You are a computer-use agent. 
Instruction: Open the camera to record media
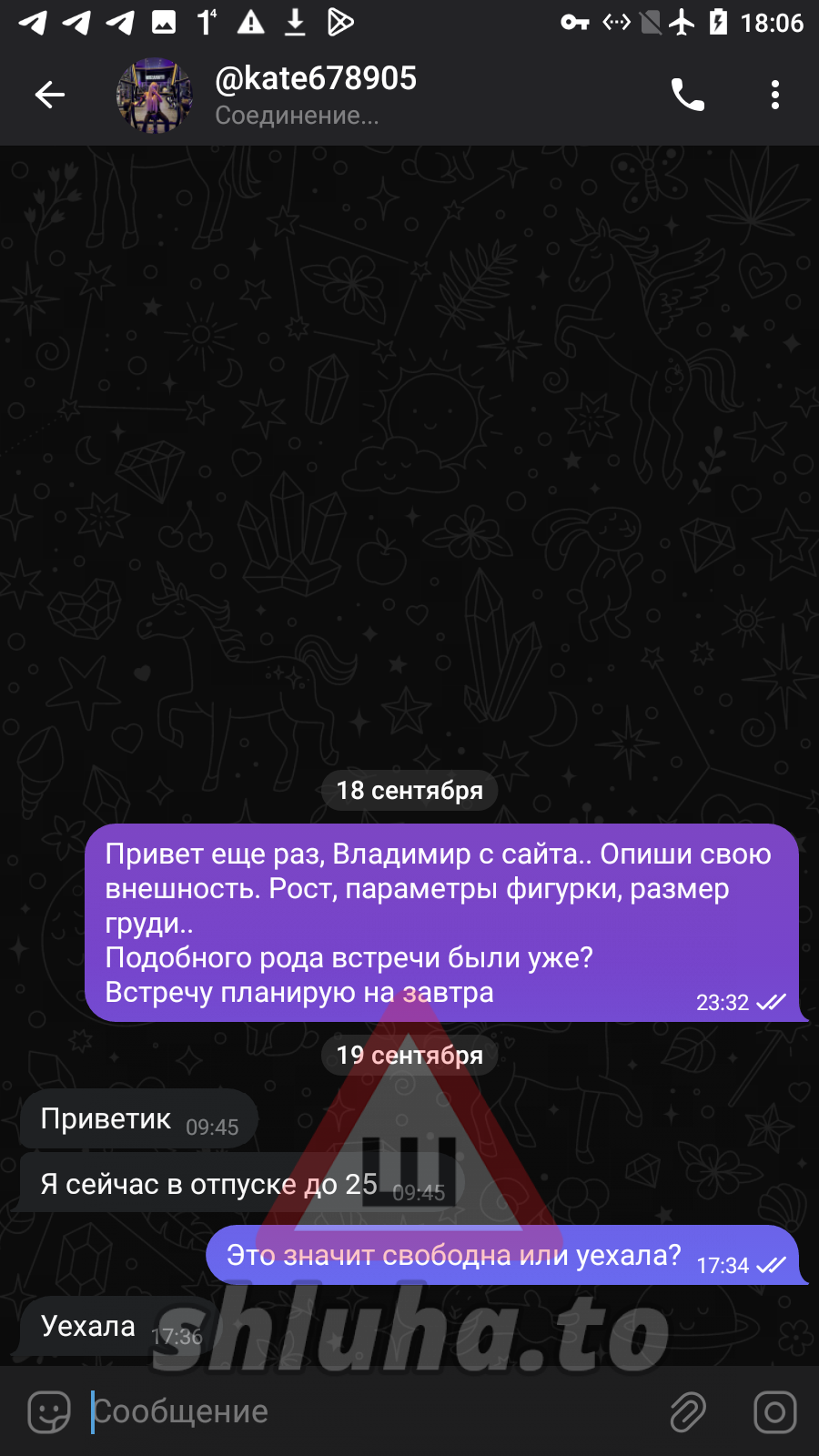click(x=774, y=1412)
